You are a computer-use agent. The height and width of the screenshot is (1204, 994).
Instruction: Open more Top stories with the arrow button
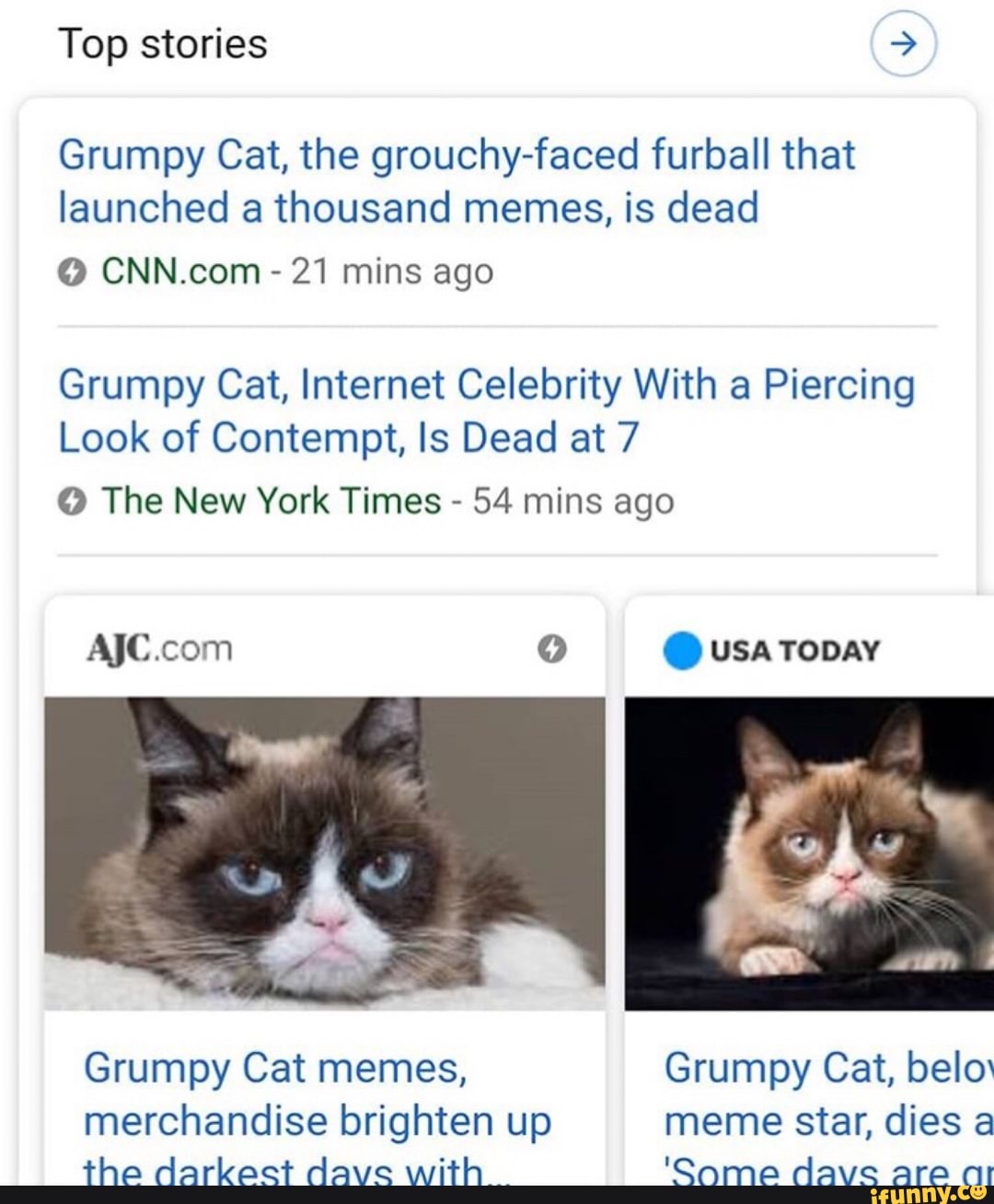tap(902, 42)
